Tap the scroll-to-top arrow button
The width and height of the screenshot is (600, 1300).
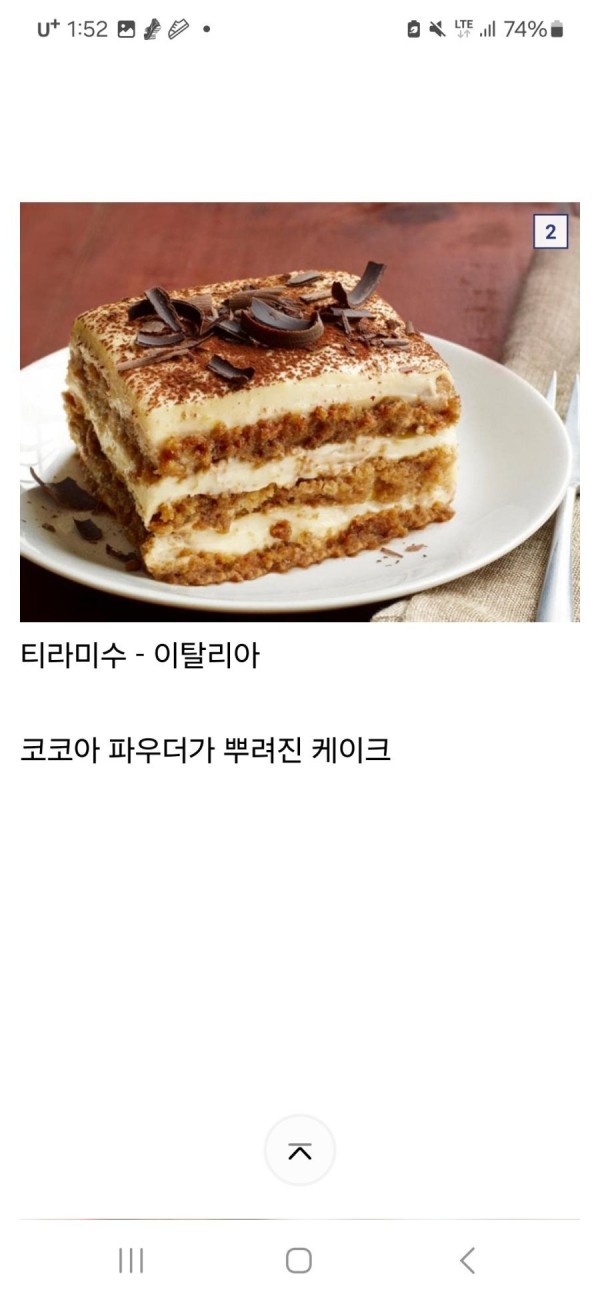[300, 1151]
